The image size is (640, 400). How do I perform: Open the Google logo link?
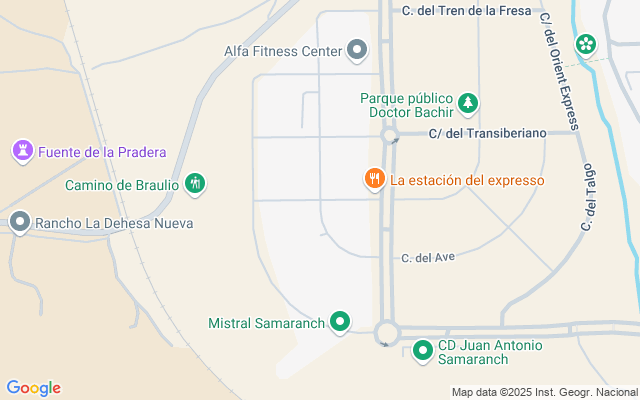coord(33,388)
